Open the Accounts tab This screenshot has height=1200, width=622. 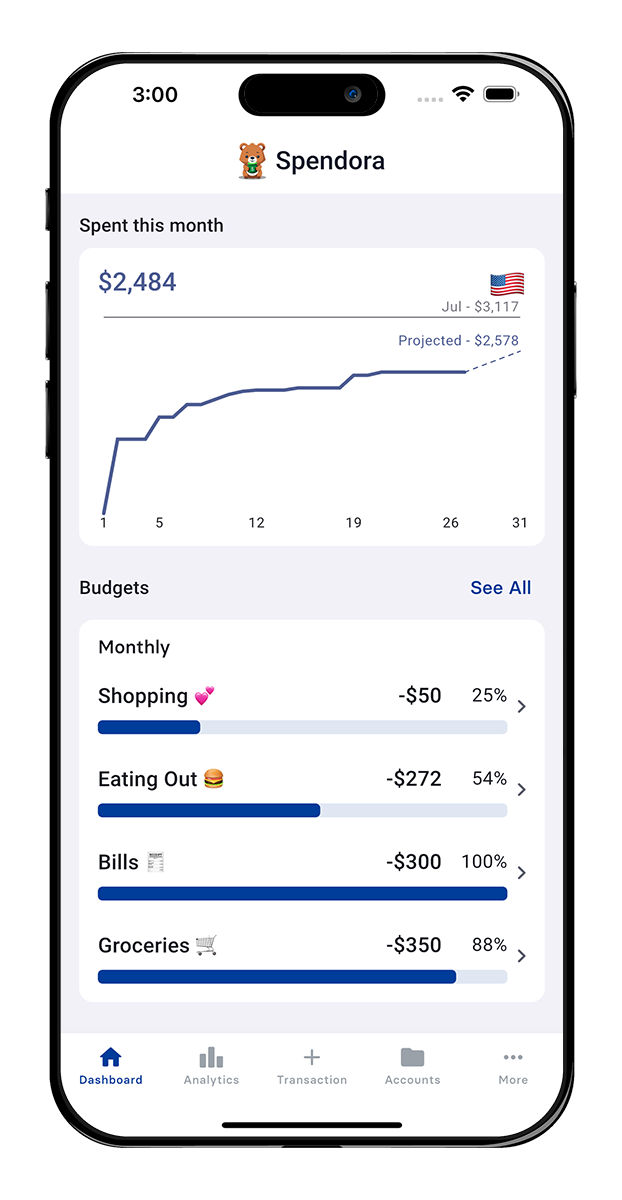412,1066
